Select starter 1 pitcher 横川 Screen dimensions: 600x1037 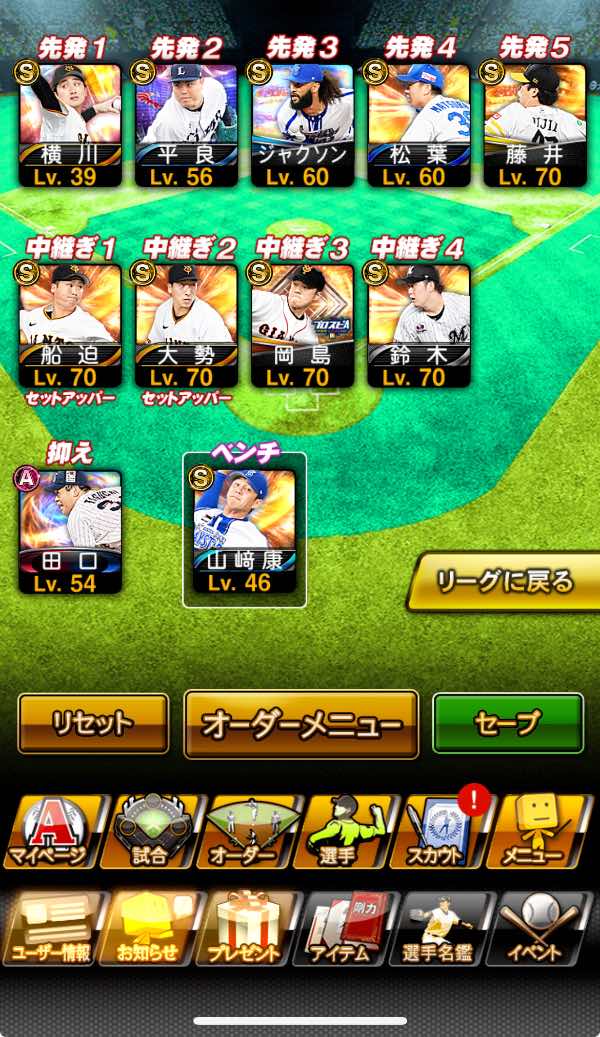pyautogui.click(x=70, y=125)
